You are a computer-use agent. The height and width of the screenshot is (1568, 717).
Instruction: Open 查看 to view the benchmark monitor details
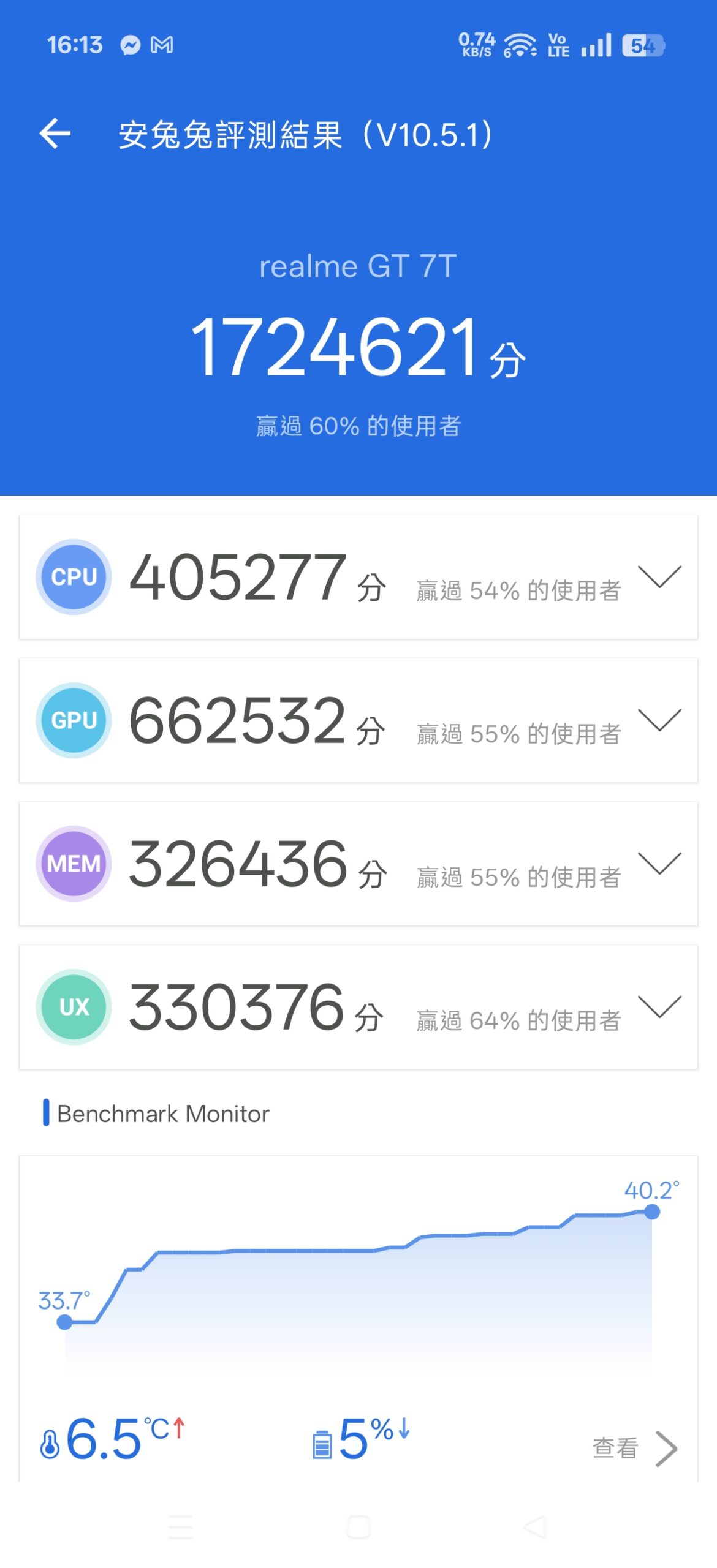pyautogui.click(x=634, y=1449)
